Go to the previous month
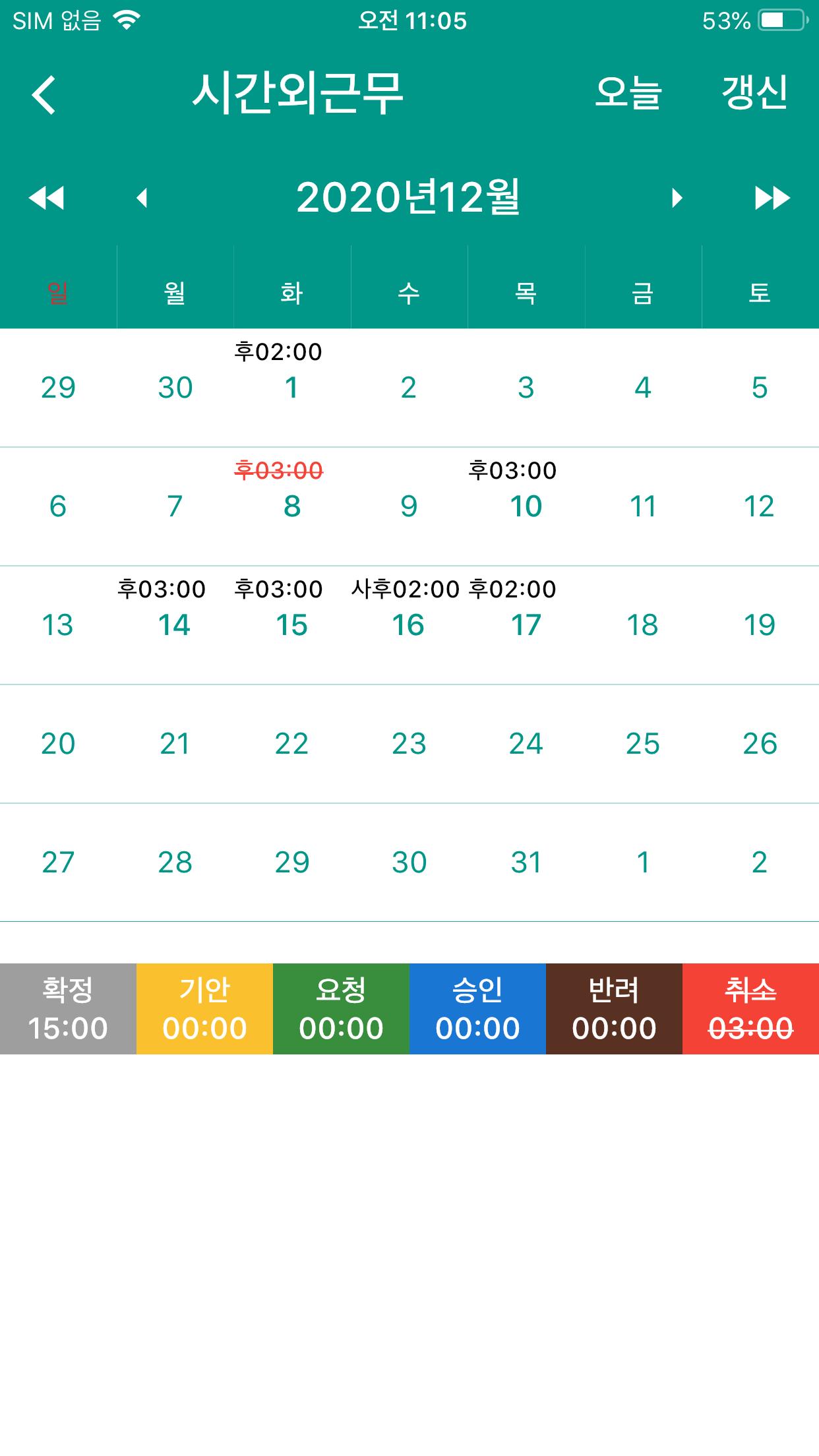This screenshot has height=1456, width=819. point(142,198)
